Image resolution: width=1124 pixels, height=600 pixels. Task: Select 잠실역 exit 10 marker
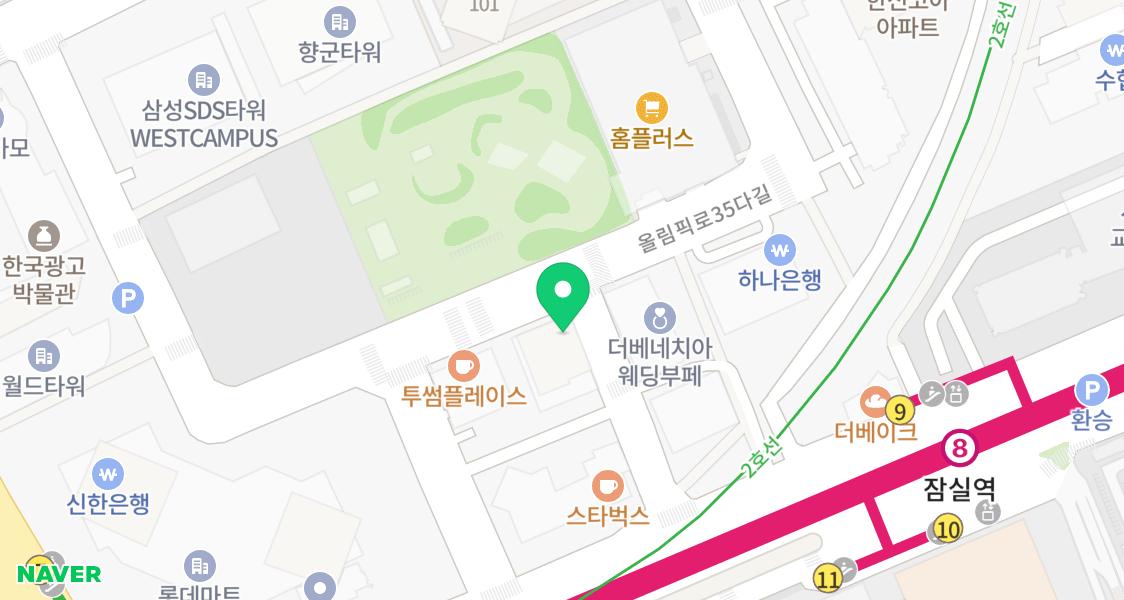coord(948,527)
